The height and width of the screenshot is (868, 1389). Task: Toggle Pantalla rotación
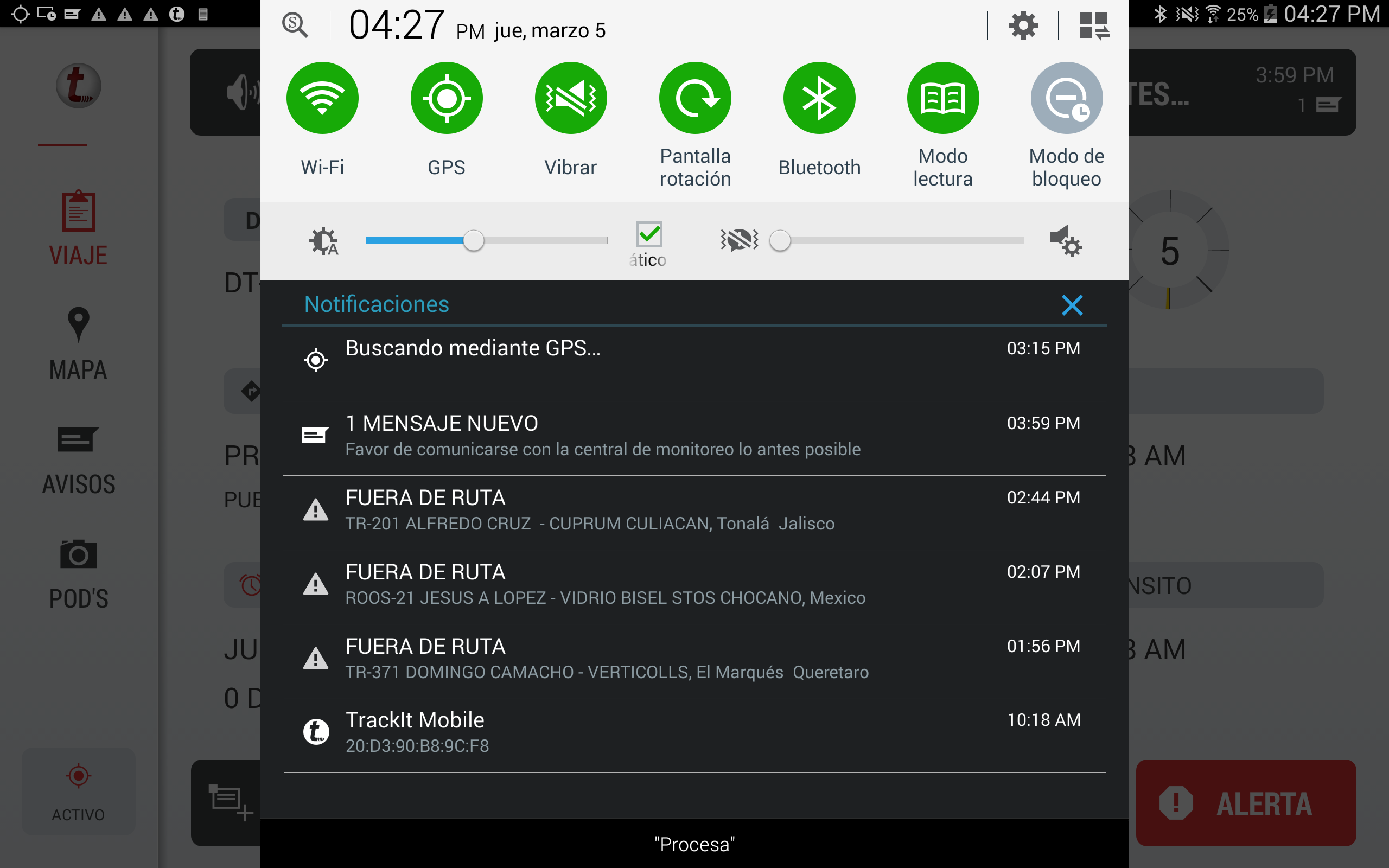point(694,98)
